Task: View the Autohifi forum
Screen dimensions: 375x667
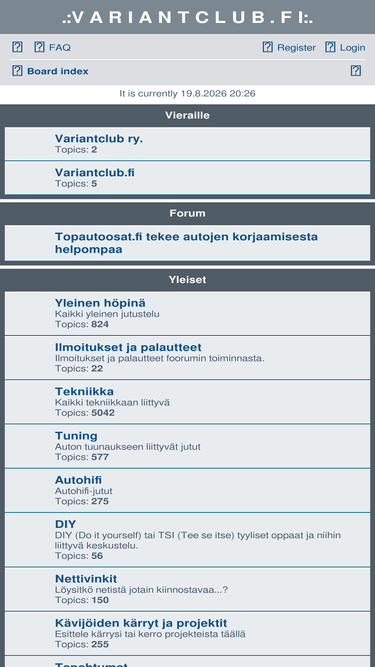Action: click(x=78, y=480)
